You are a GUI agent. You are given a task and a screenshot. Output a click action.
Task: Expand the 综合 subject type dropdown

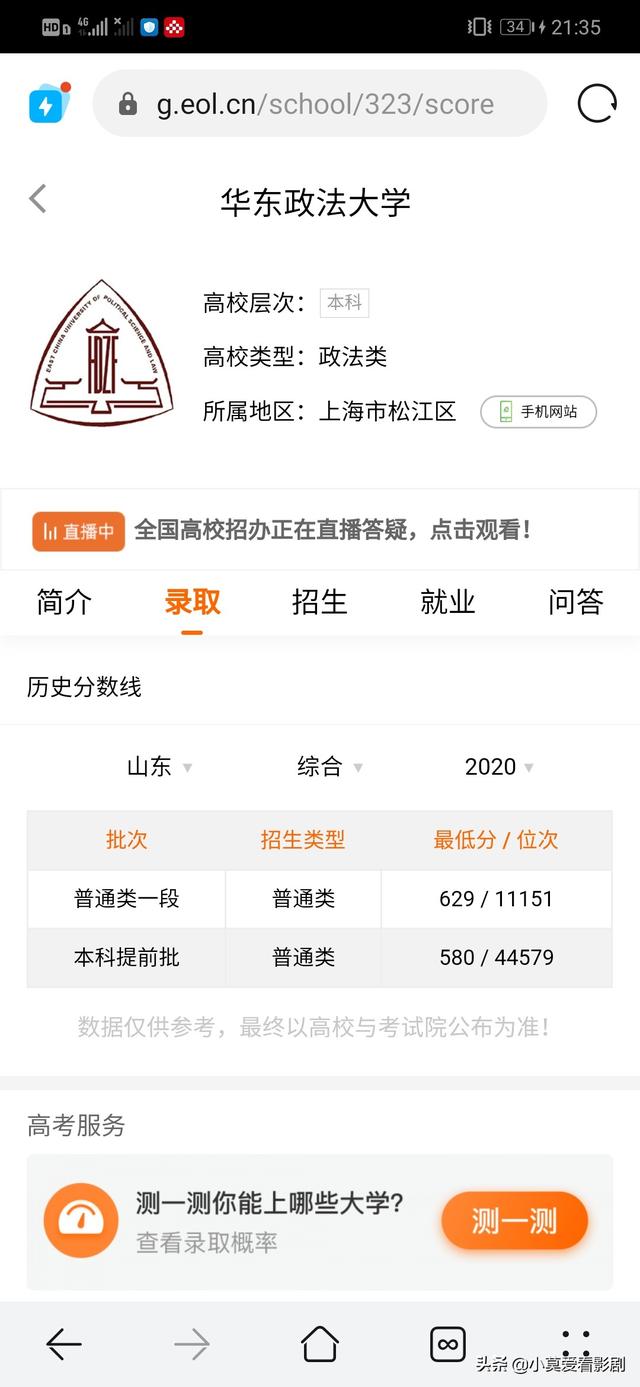tap(330, 767)
